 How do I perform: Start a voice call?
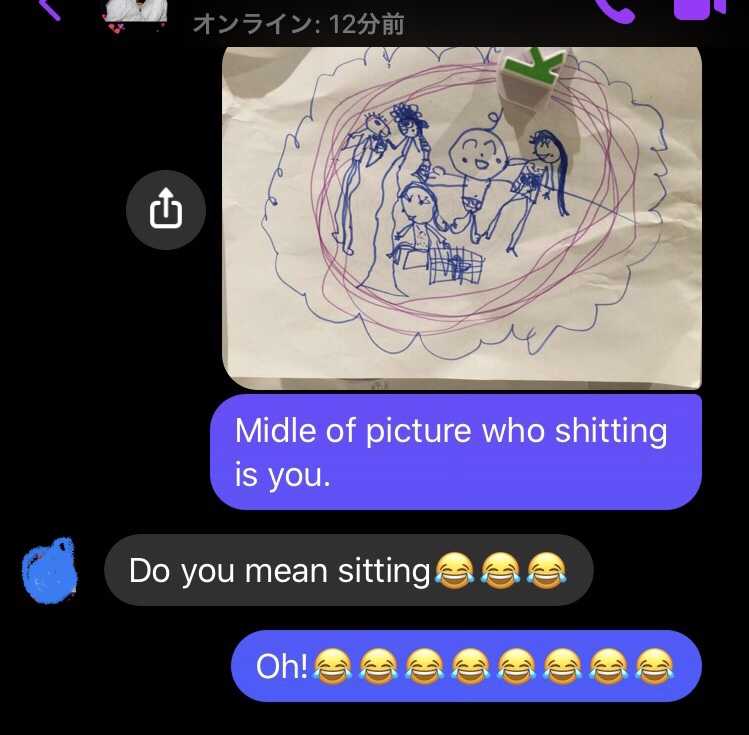point(616,8)
